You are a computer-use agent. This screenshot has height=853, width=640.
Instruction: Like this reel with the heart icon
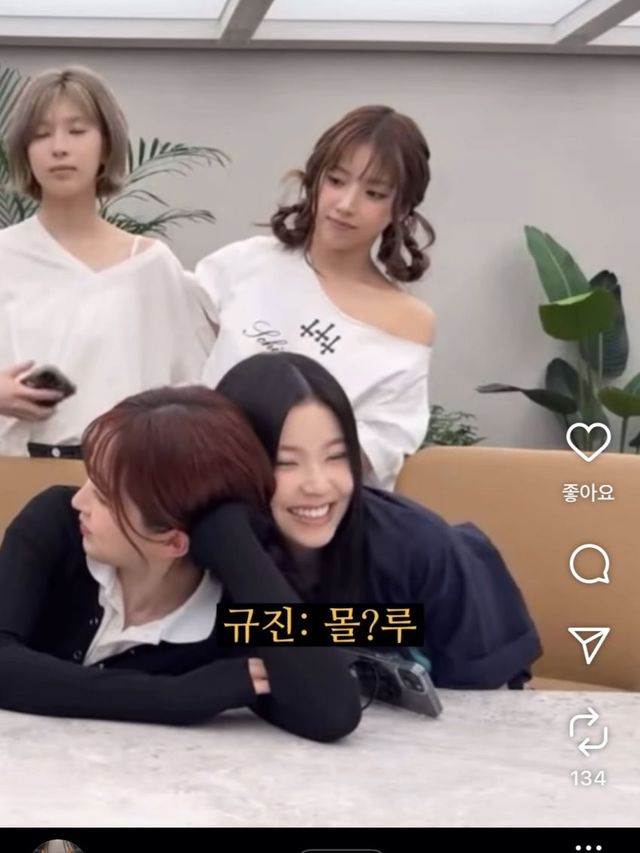coord(588,442)
